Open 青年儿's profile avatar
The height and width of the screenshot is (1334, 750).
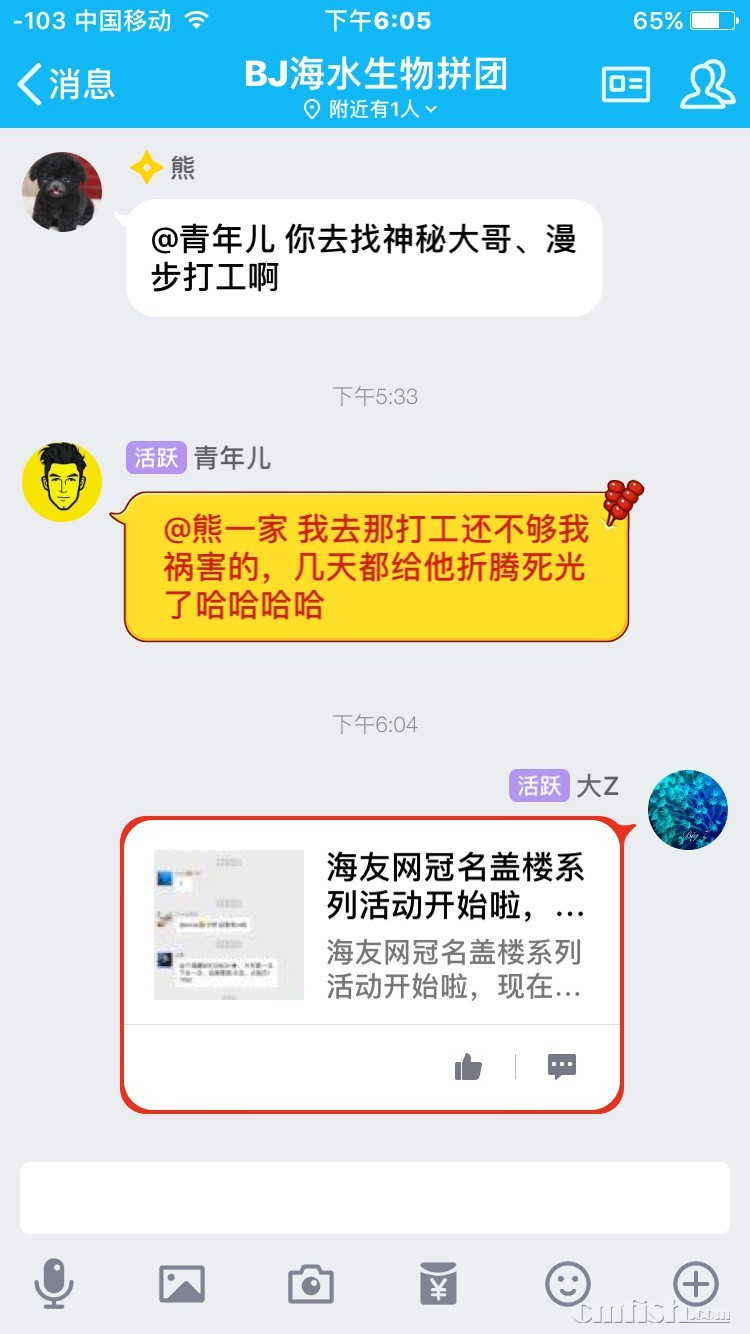(x=62, y=482)
